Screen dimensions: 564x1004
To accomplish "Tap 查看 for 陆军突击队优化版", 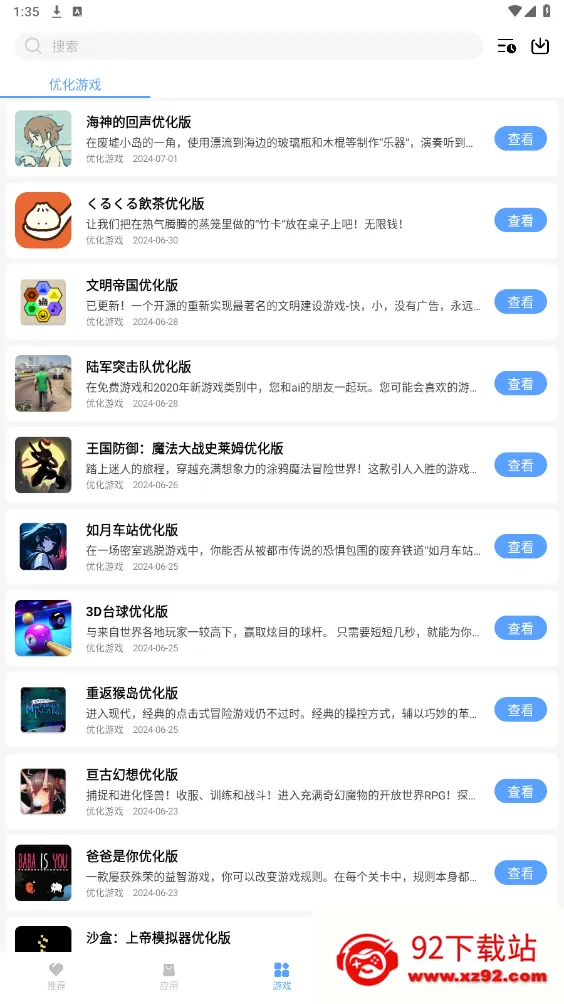I will 520,384.
